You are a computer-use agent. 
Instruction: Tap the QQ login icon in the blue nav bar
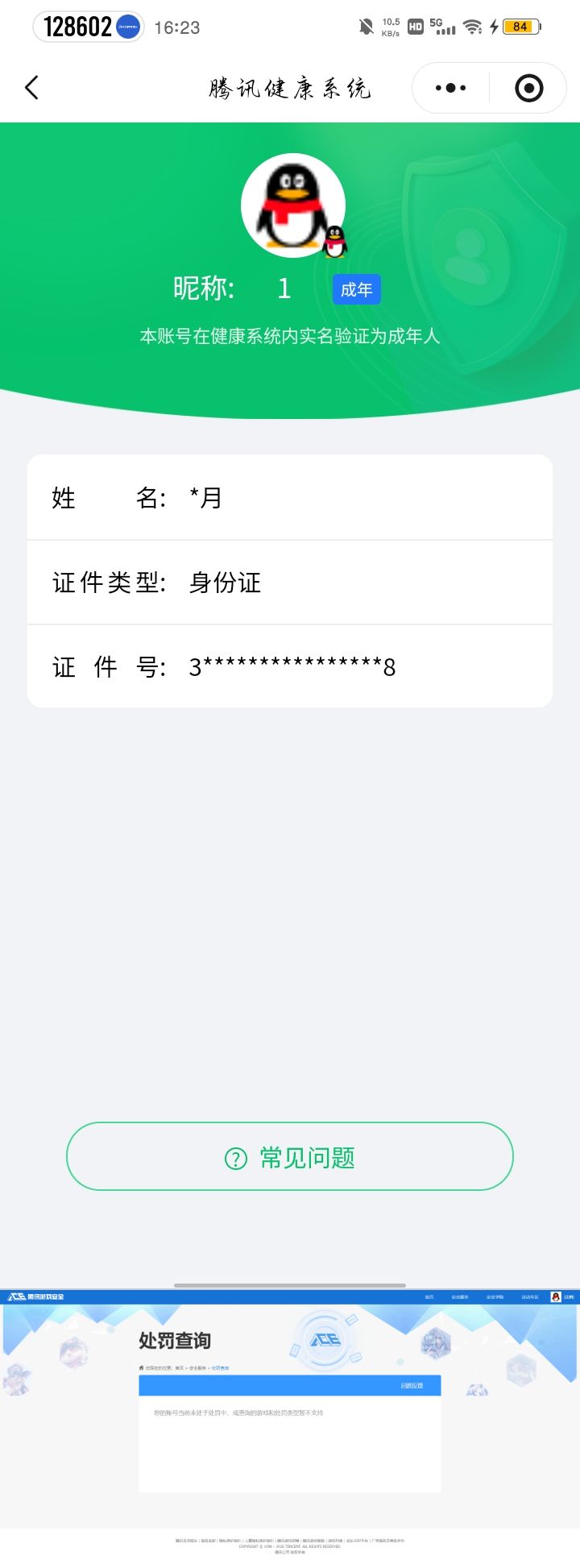(555, 1296)
